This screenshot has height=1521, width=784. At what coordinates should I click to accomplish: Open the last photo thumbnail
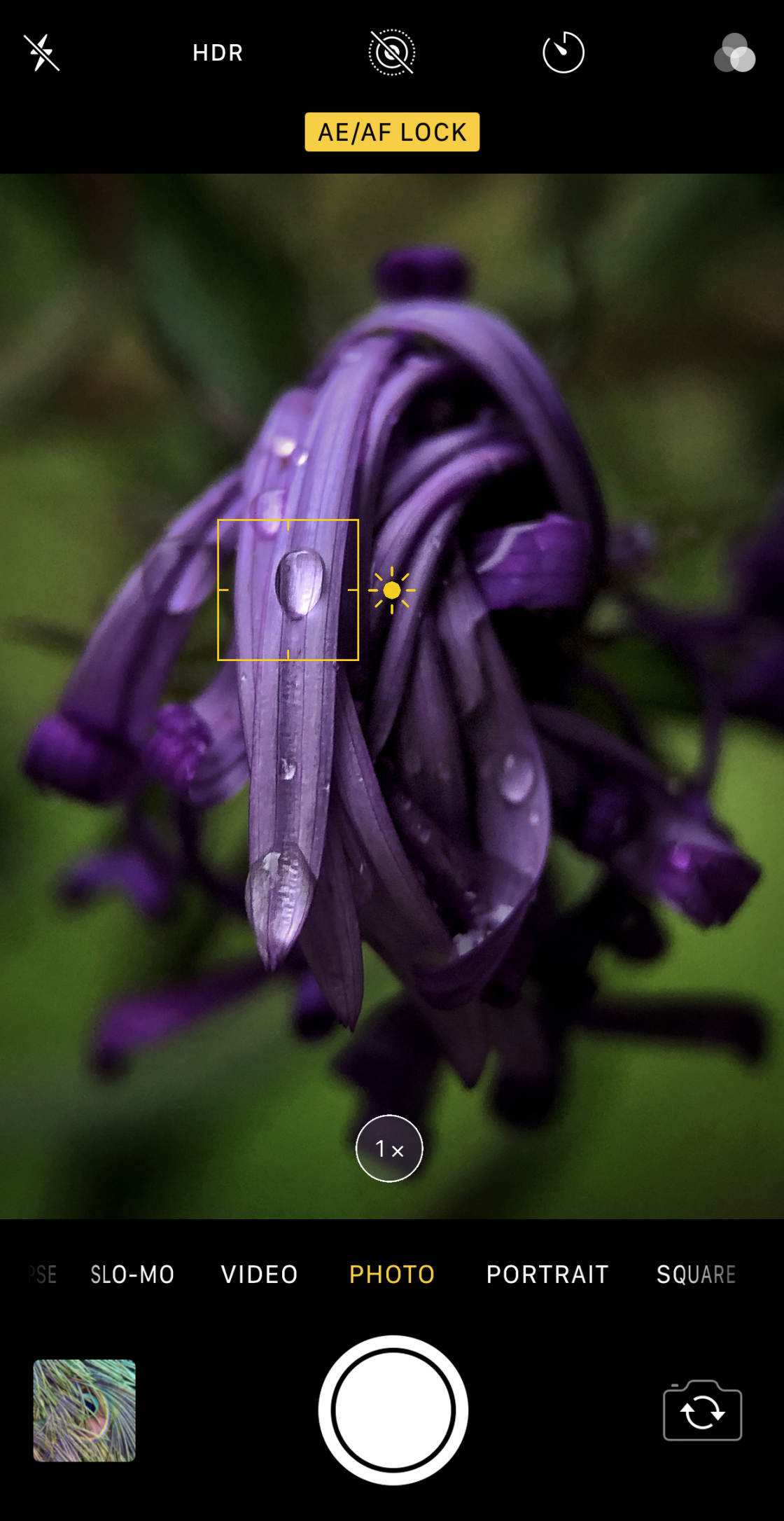pyautogui.click(x=84, y=1410)
